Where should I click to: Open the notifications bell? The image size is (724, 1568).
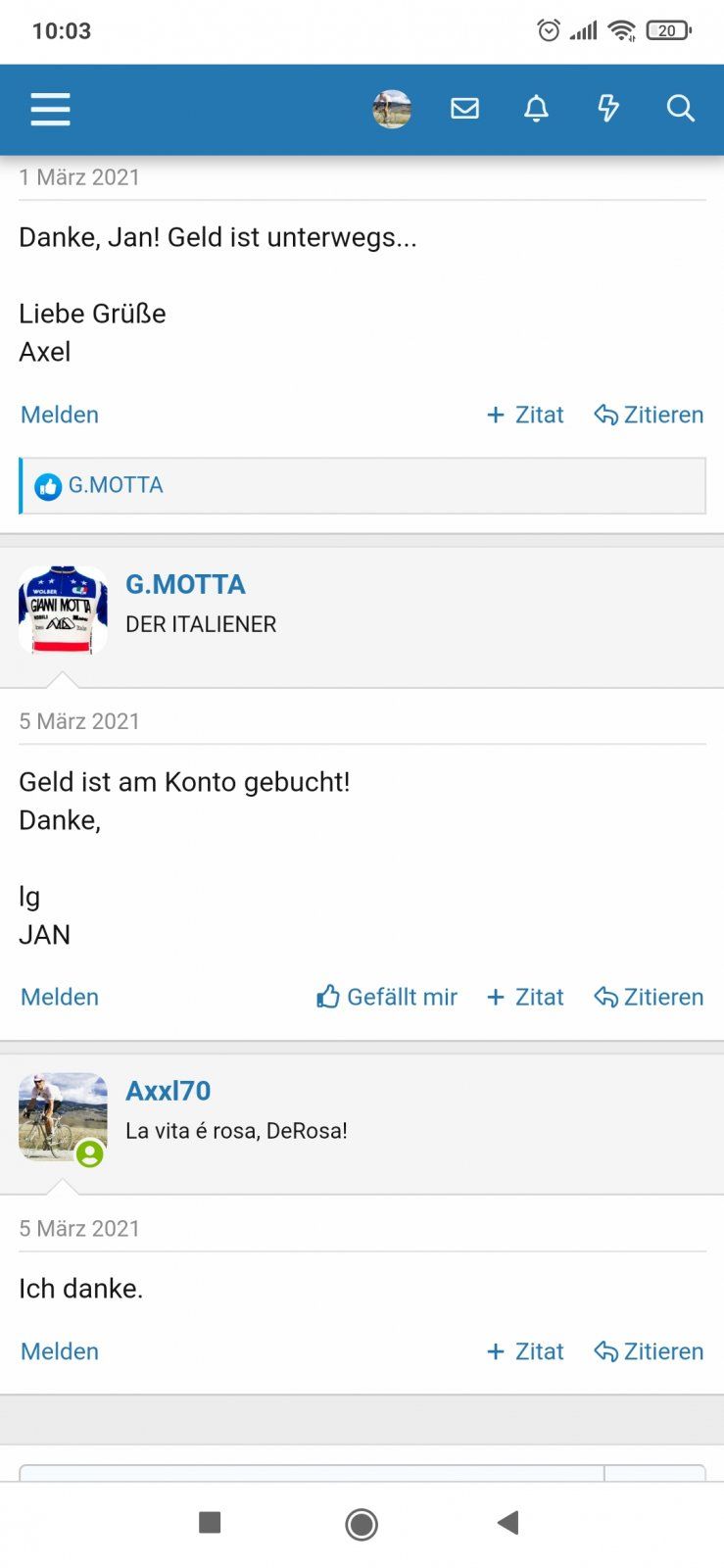pos(536,109)
